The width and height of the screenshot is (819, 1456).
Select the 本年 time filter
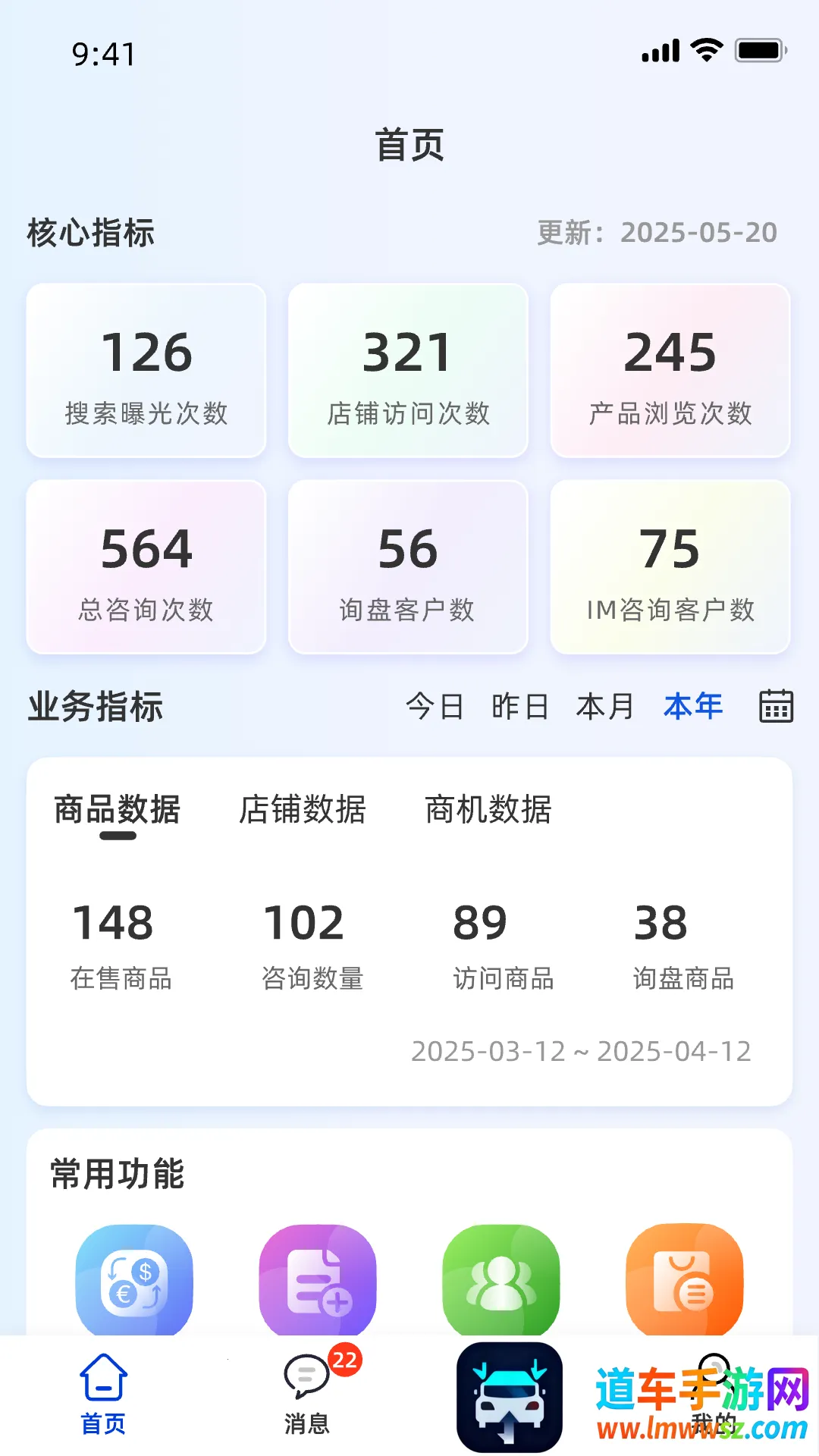(693, 706)
